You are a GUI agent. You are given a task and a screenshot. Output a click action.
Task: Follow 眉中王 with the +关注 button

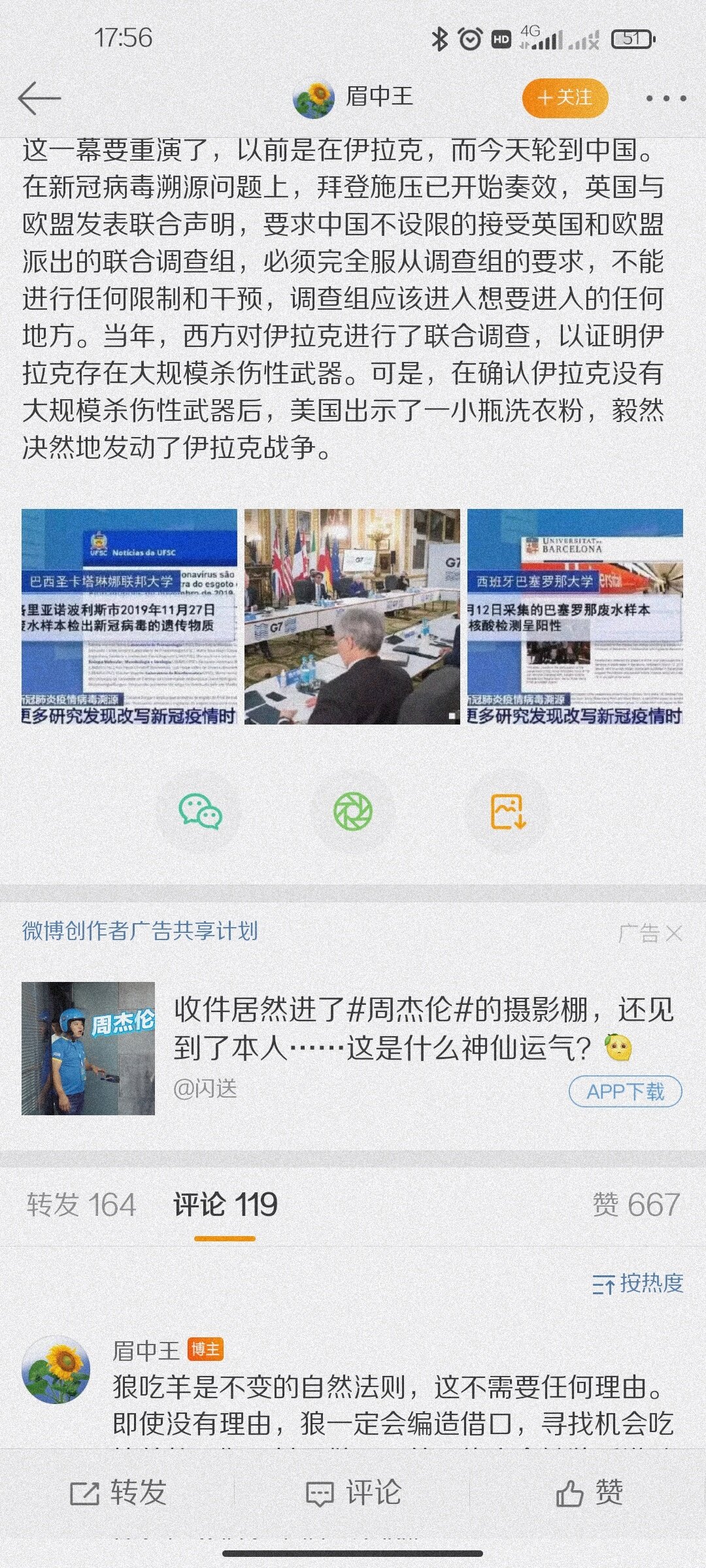[565, 98]
